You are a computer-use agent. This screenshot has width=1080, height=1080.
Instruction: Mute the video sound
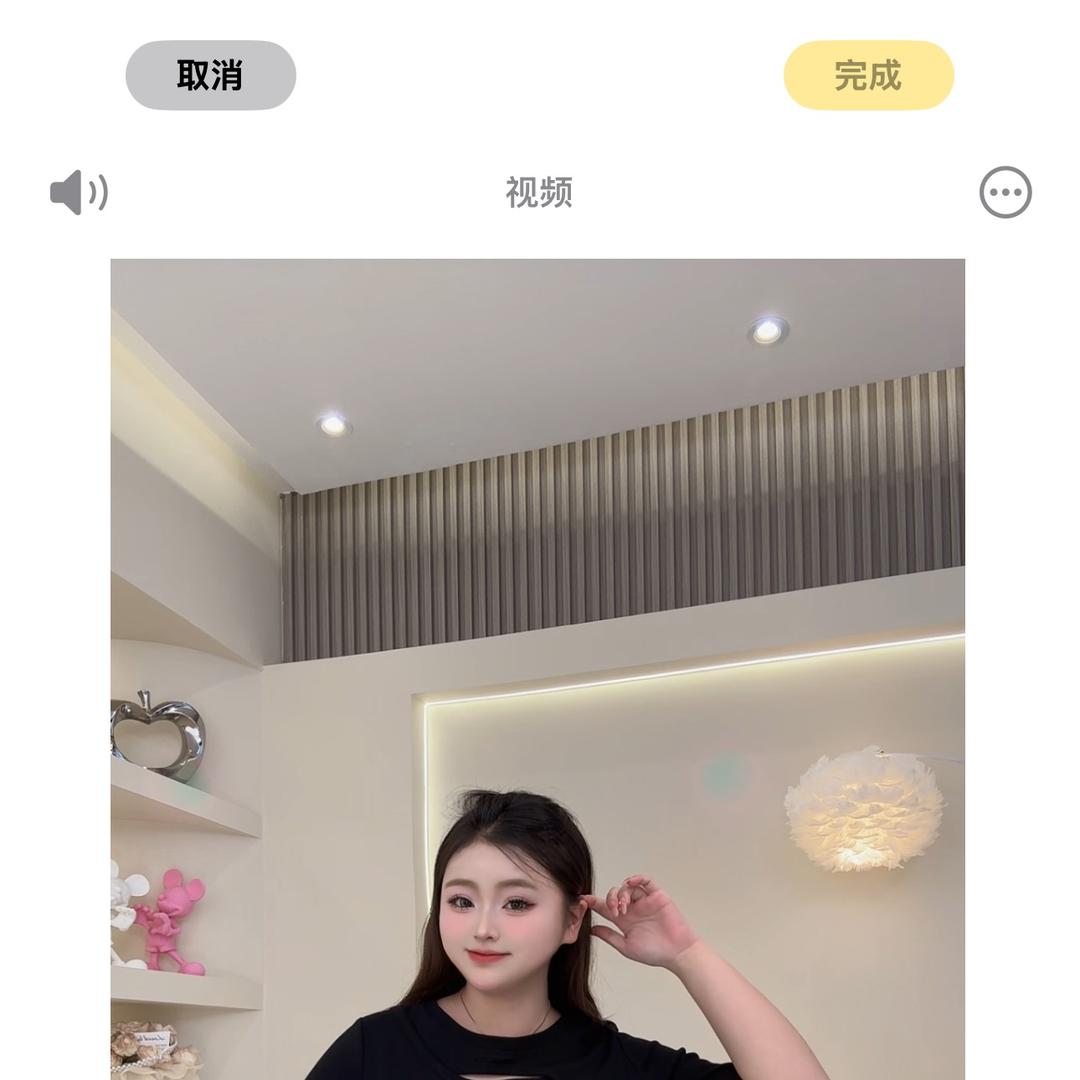(x=79, y=192)
